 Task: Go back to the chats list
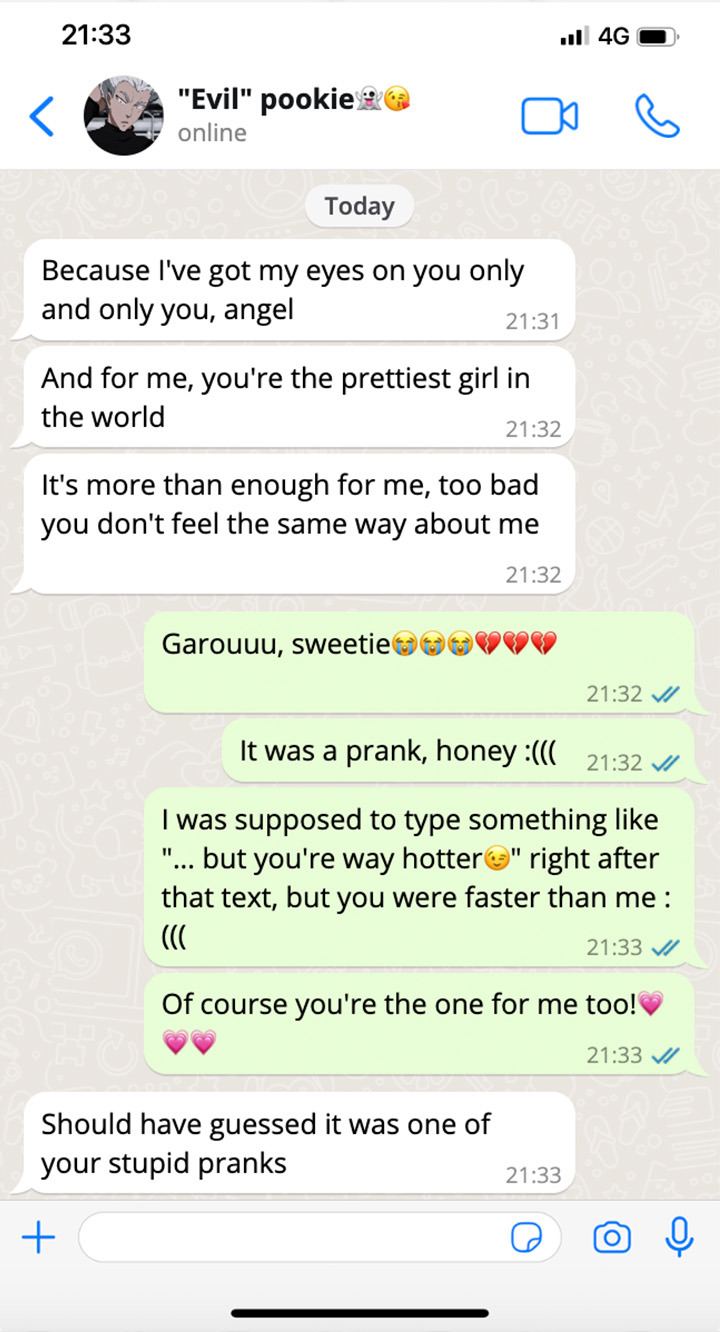(42, 117)
